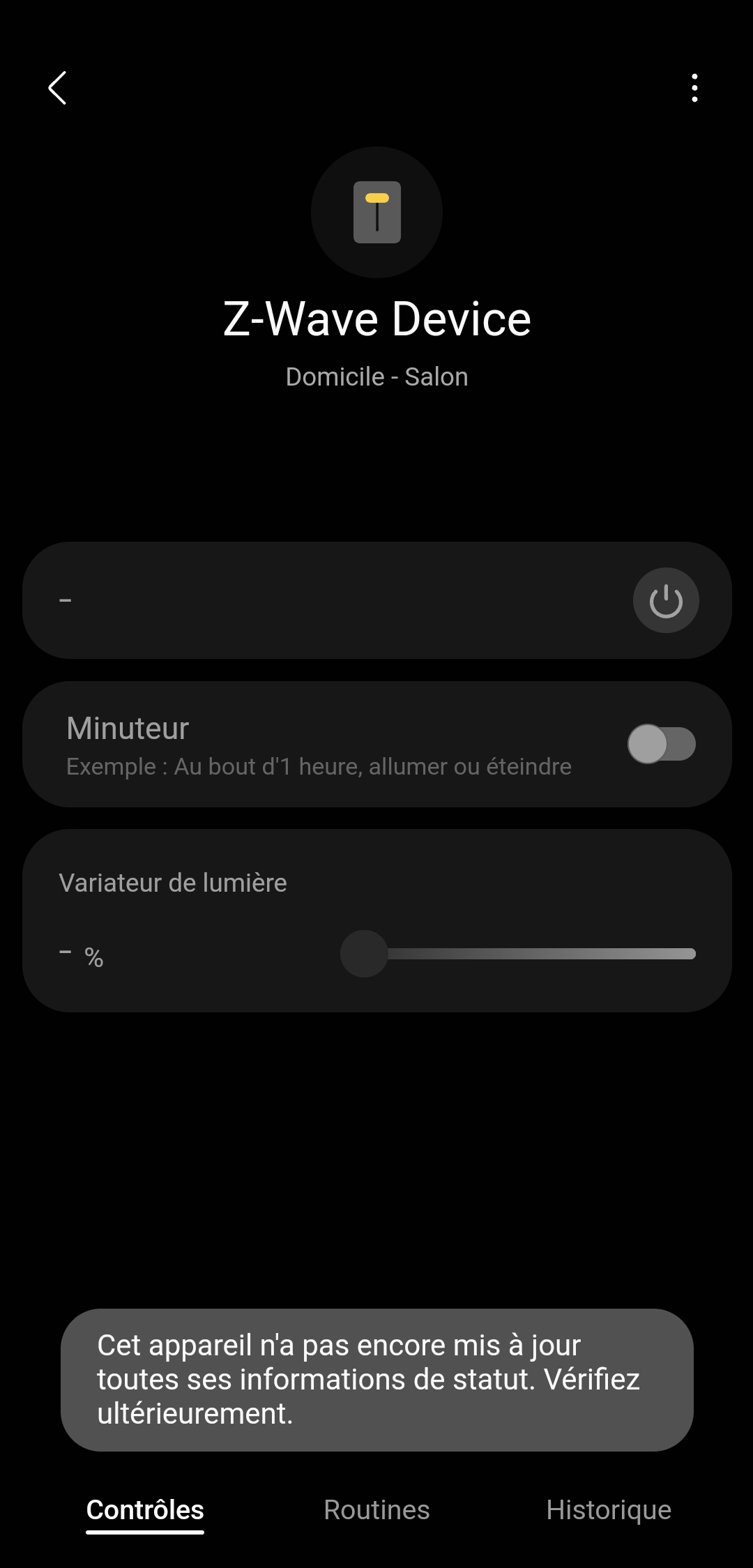Go back to the previous screen
The width and height of the screenshot is (753, 1568).
57,88
